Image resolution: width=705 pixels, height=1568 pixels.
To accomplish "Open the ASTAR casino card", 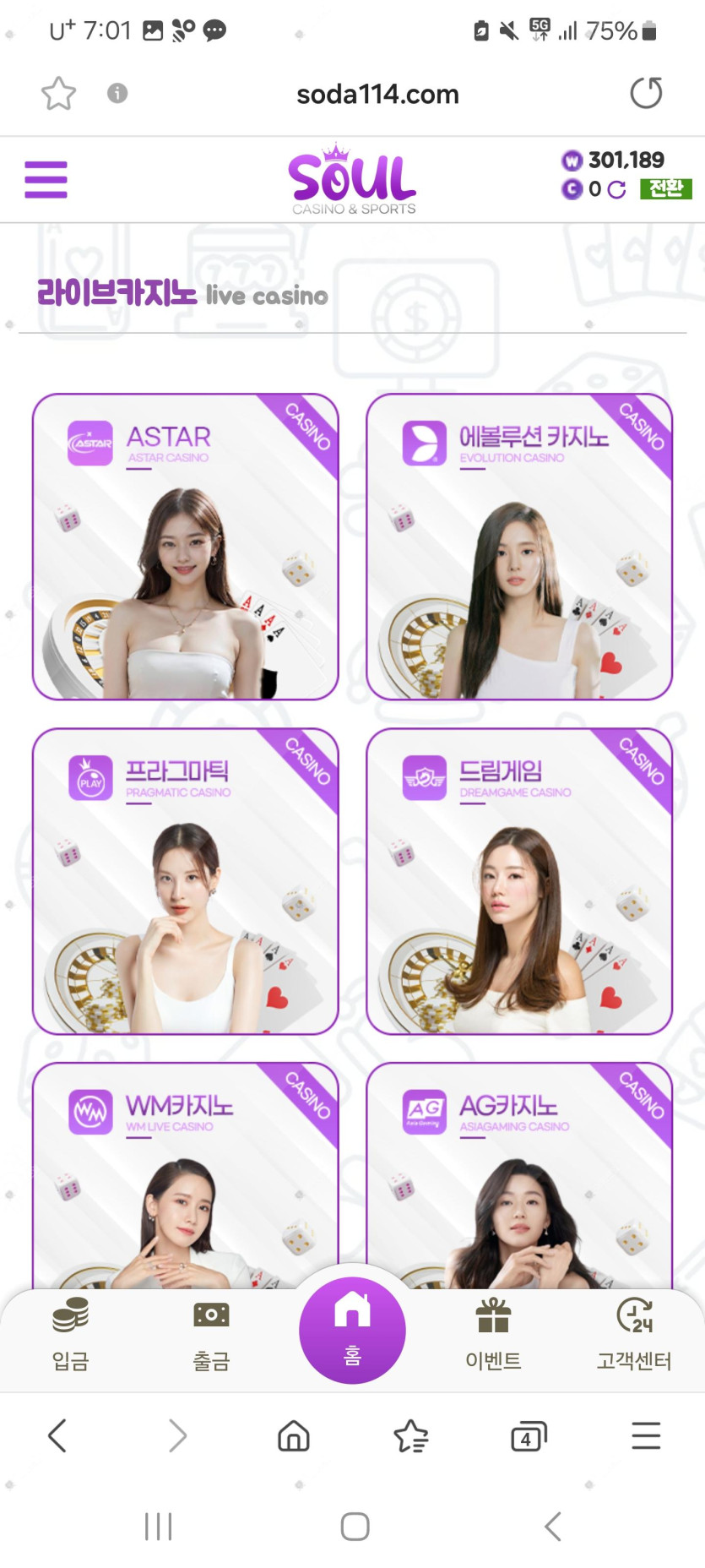I will click(x=185, y=547).
